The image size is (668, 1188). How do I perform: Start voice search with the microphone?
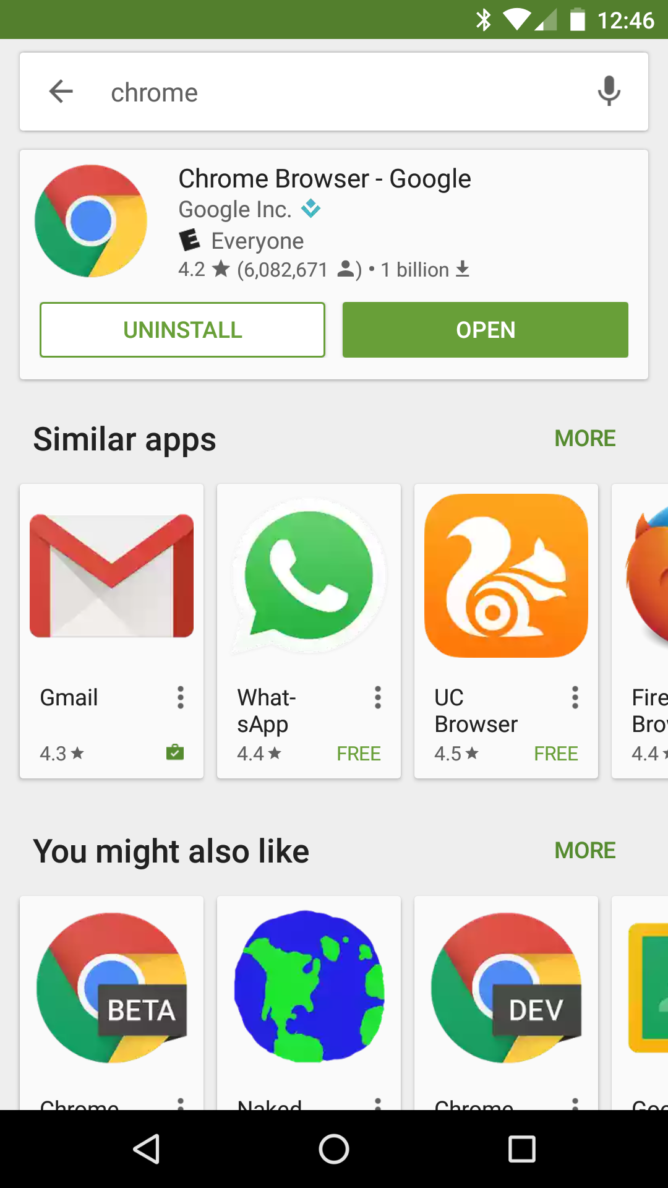click(608, 92)
